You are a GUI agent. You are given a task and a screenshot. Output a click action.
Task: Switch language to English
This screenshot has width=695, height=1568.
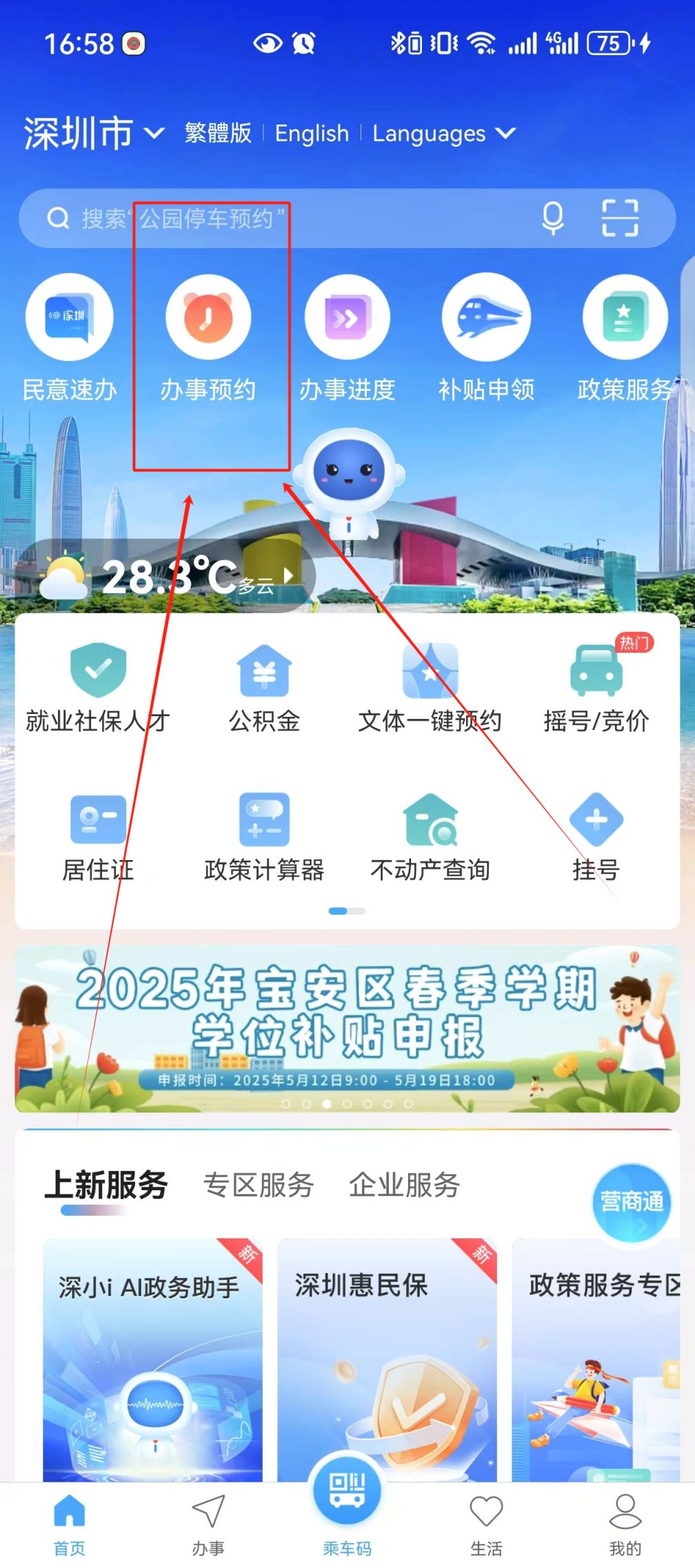click(x=312, y=133)
